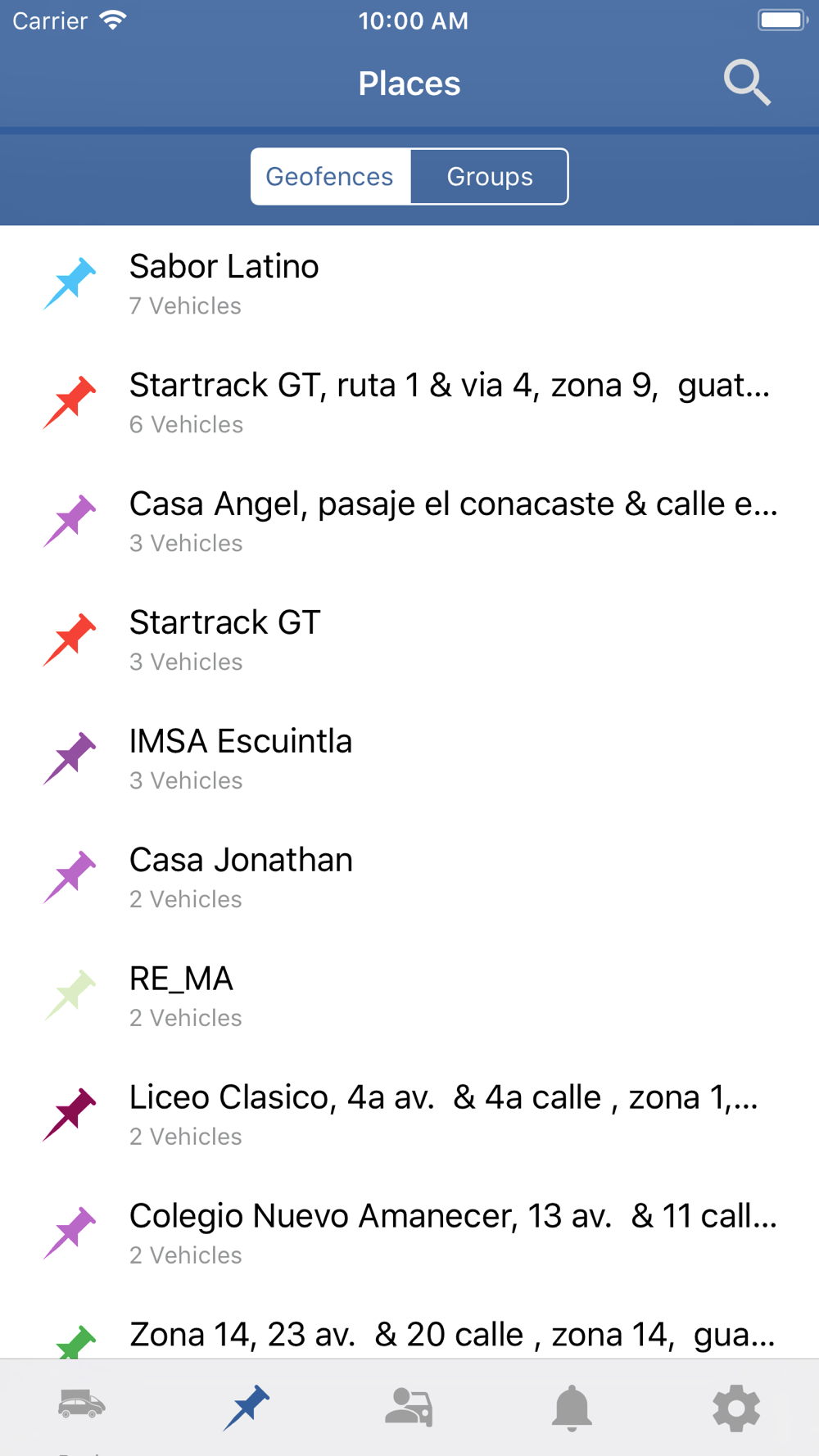Go to the vehicles tab
The width and height of the screenshot is (819, 1456).
tap(82, 1407)
